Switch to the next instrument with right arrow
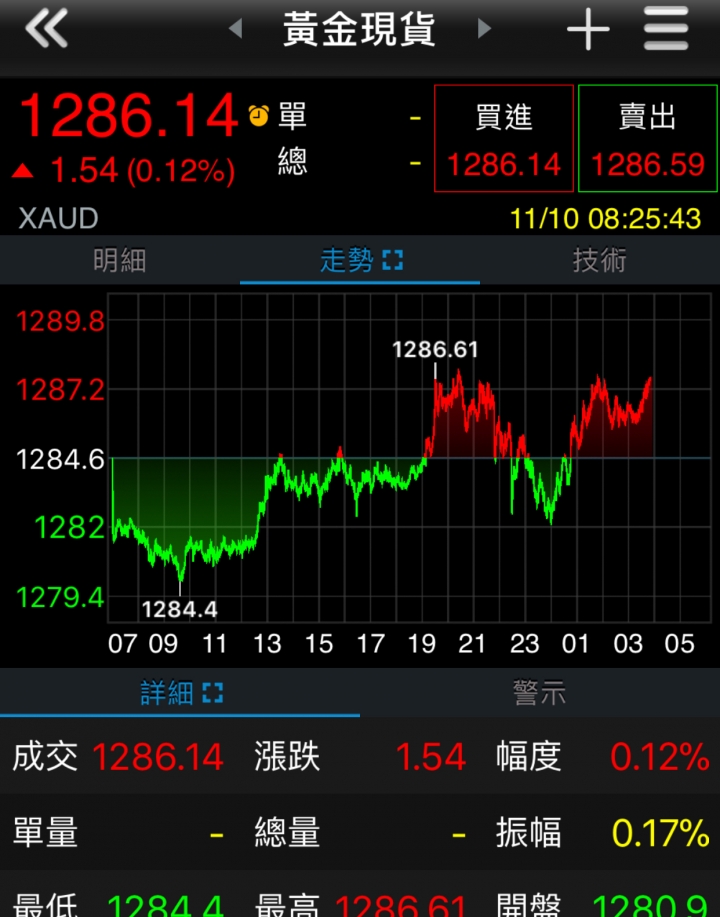This screenshot has width=720, height=917. [x=485, y=29]
